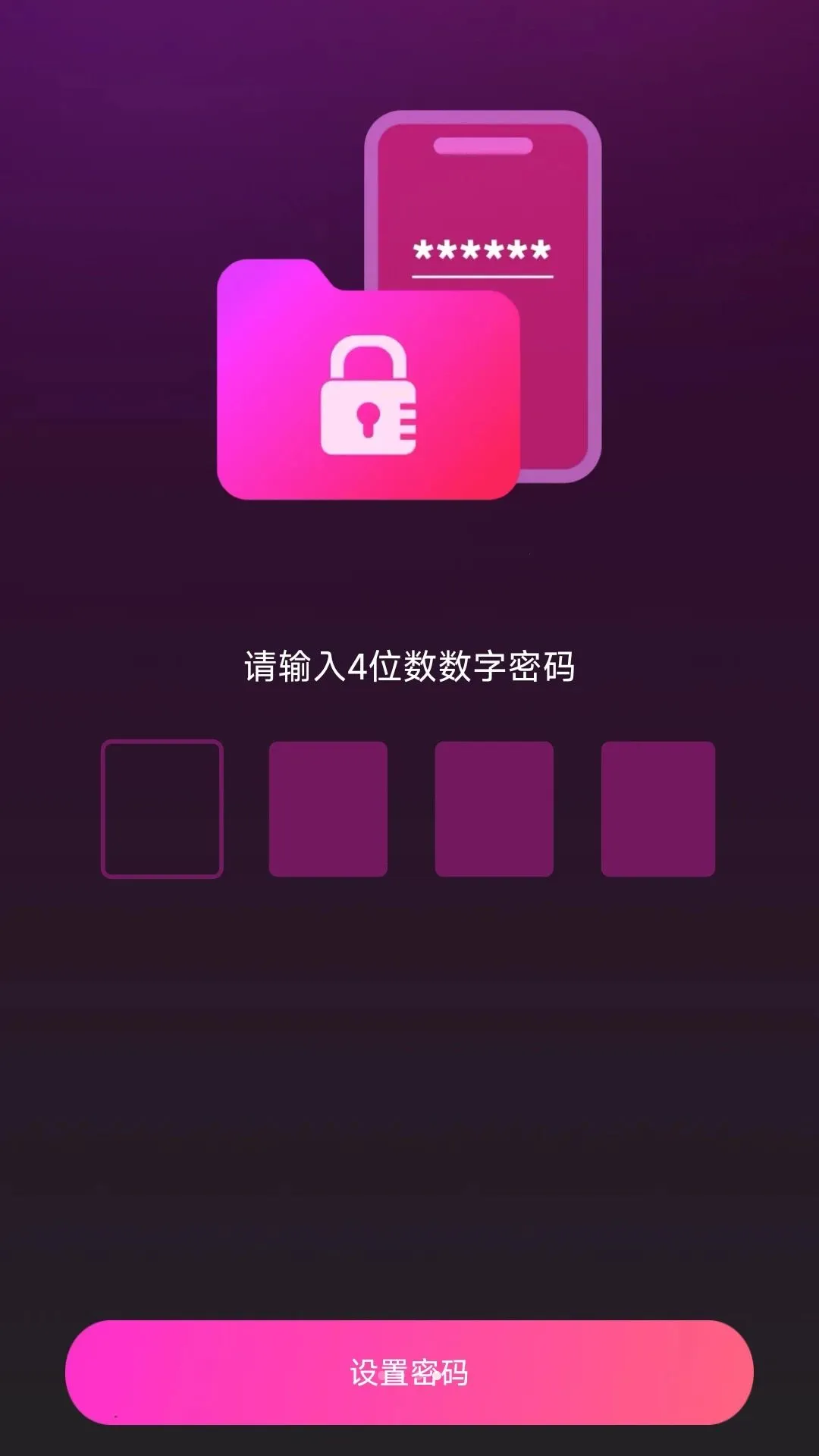Image resolution: width=819 pixels, height=1456 pixels.
Task: Focus the first passcode digit box
Action: click(162, 808)
